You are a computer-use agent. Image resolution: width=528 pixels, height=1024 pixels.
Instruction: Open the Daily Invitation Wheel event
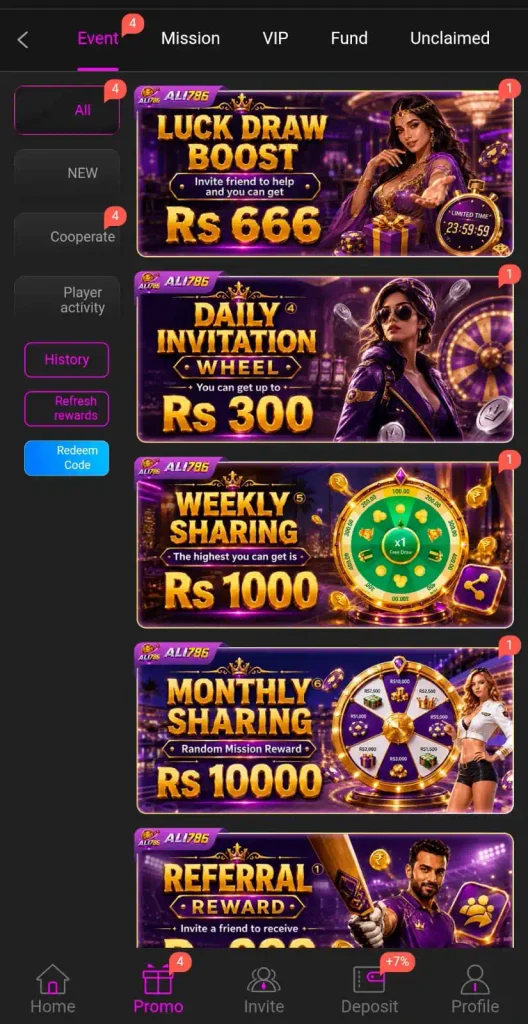click(325, 357)
